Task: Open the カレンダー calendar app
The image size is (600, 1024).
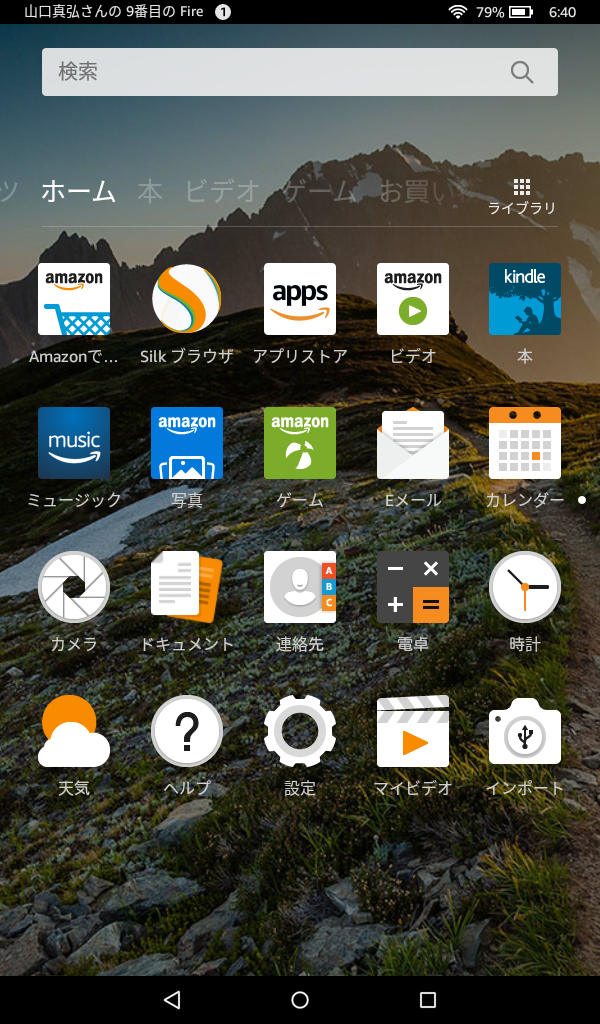Action: [525, 443]
